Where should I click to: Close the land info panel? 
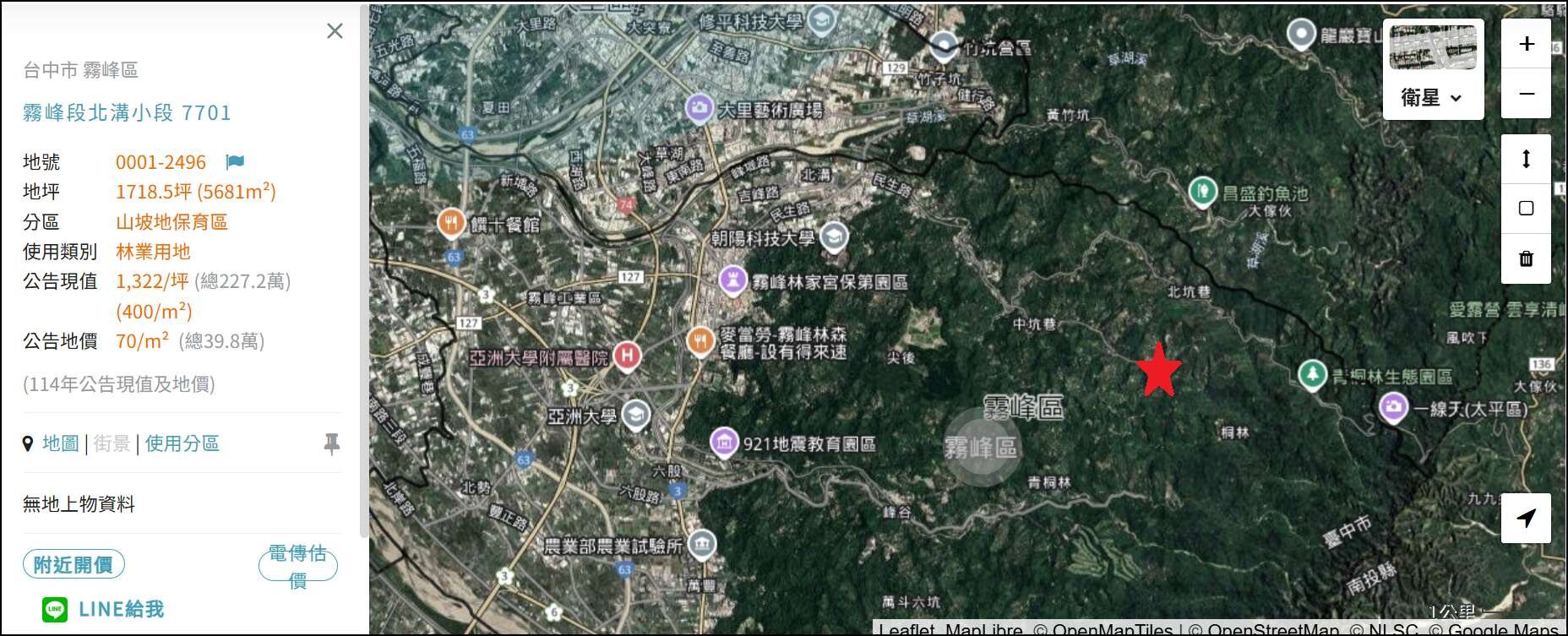pyautogui.click(x=335, y=31)
